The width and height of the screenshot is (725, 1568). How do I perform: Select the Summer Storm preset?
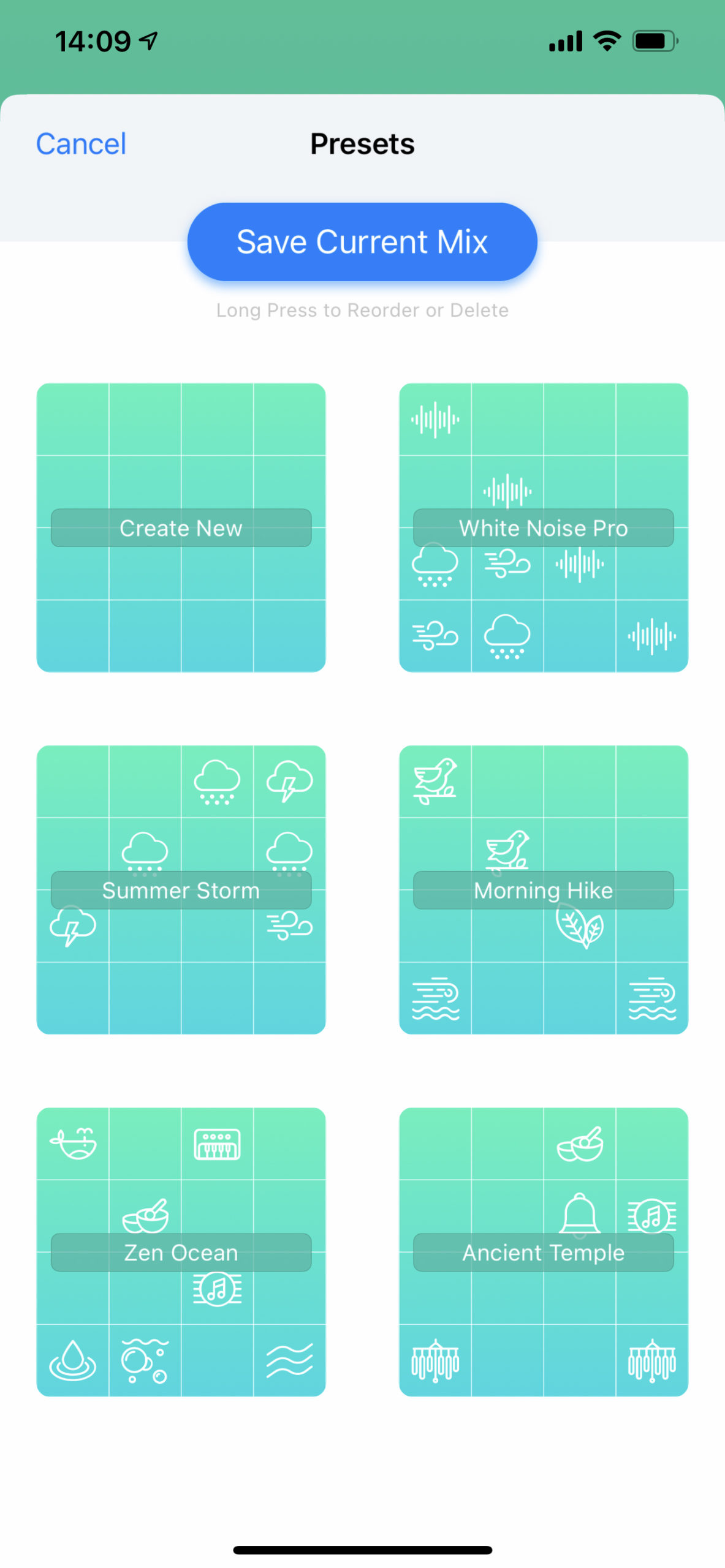pyautogui.click(x=181, y=889)
